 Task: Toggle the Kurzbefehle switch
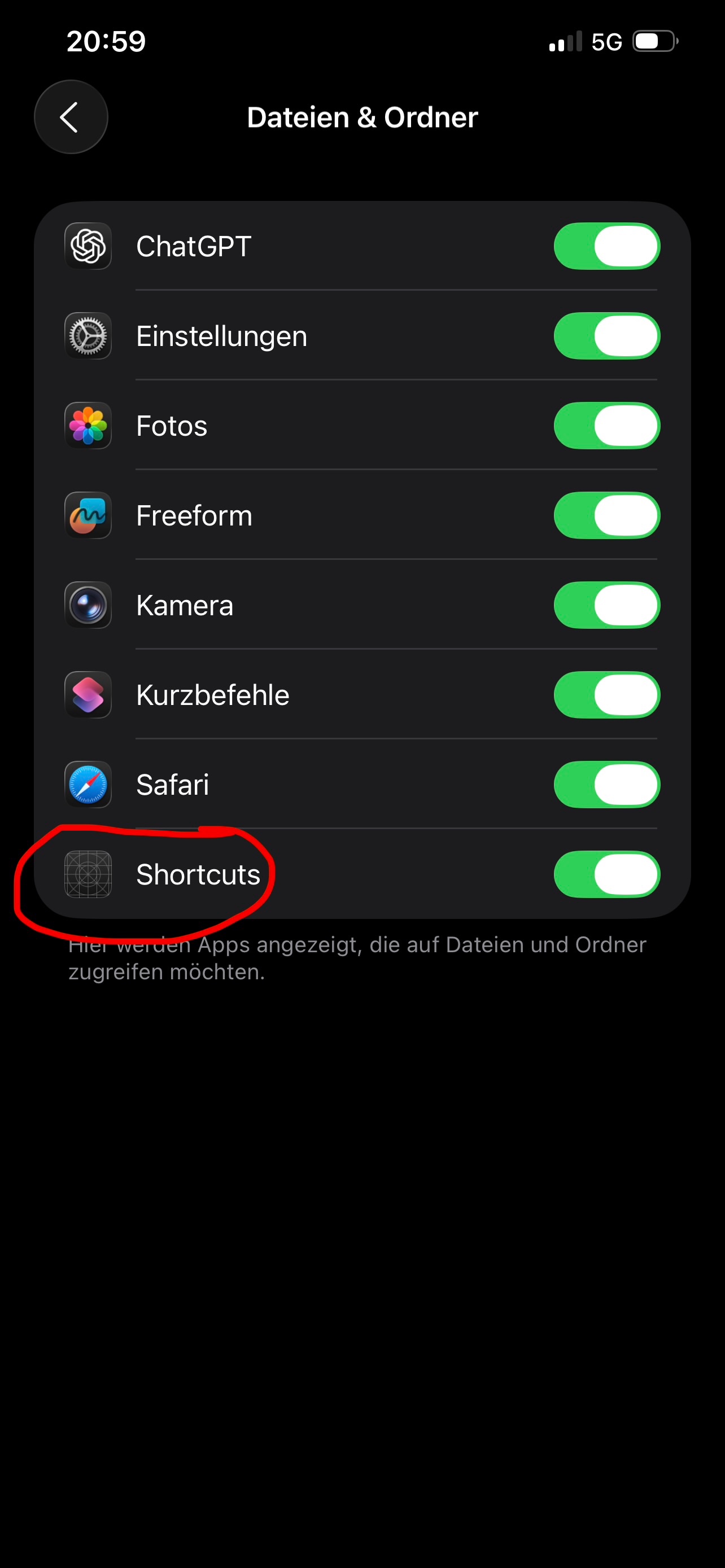[606, 694]
